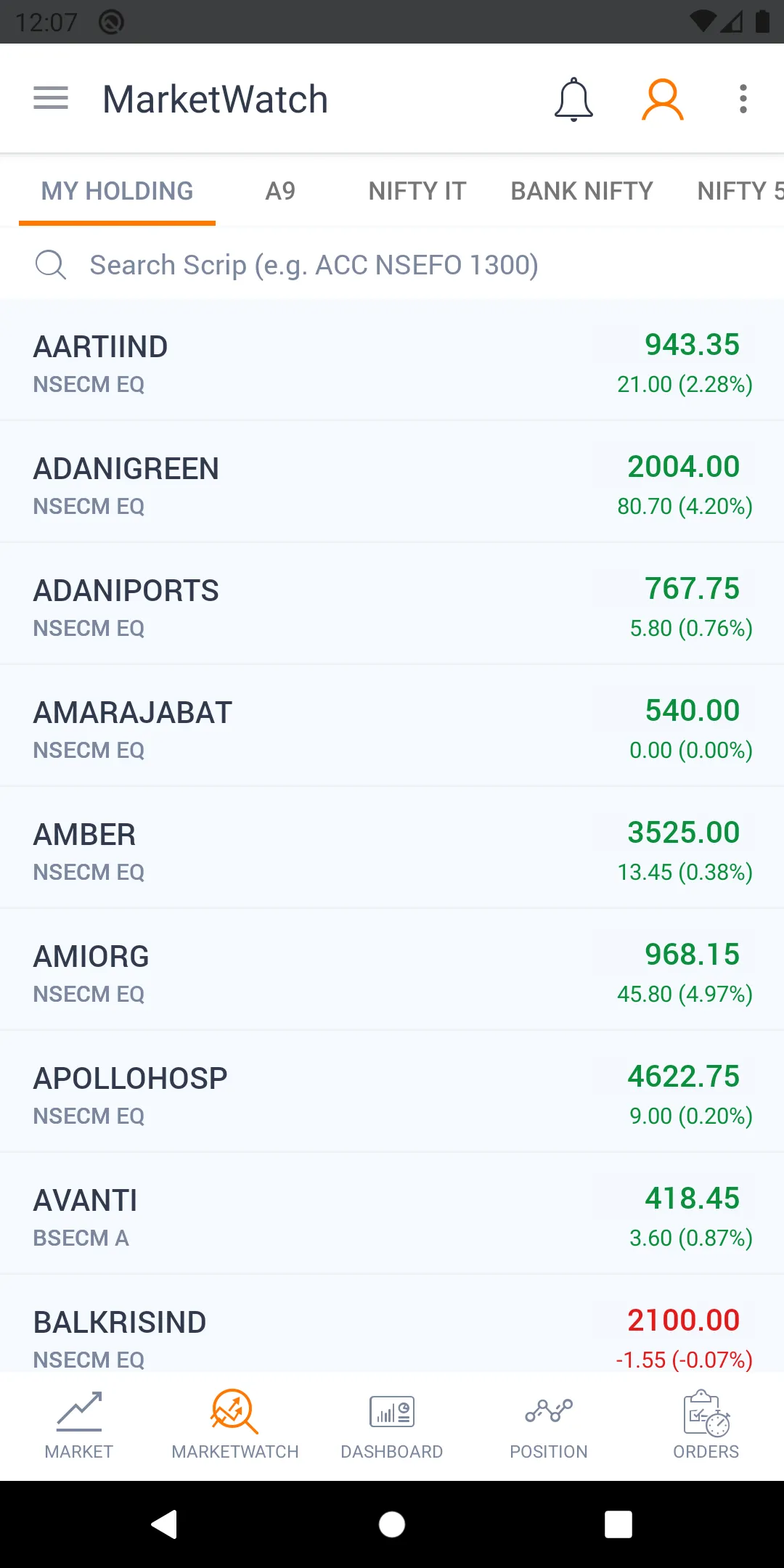Switch to the A9 watchlist tab
Screen dimensions: 784x1568
point(280,191)
